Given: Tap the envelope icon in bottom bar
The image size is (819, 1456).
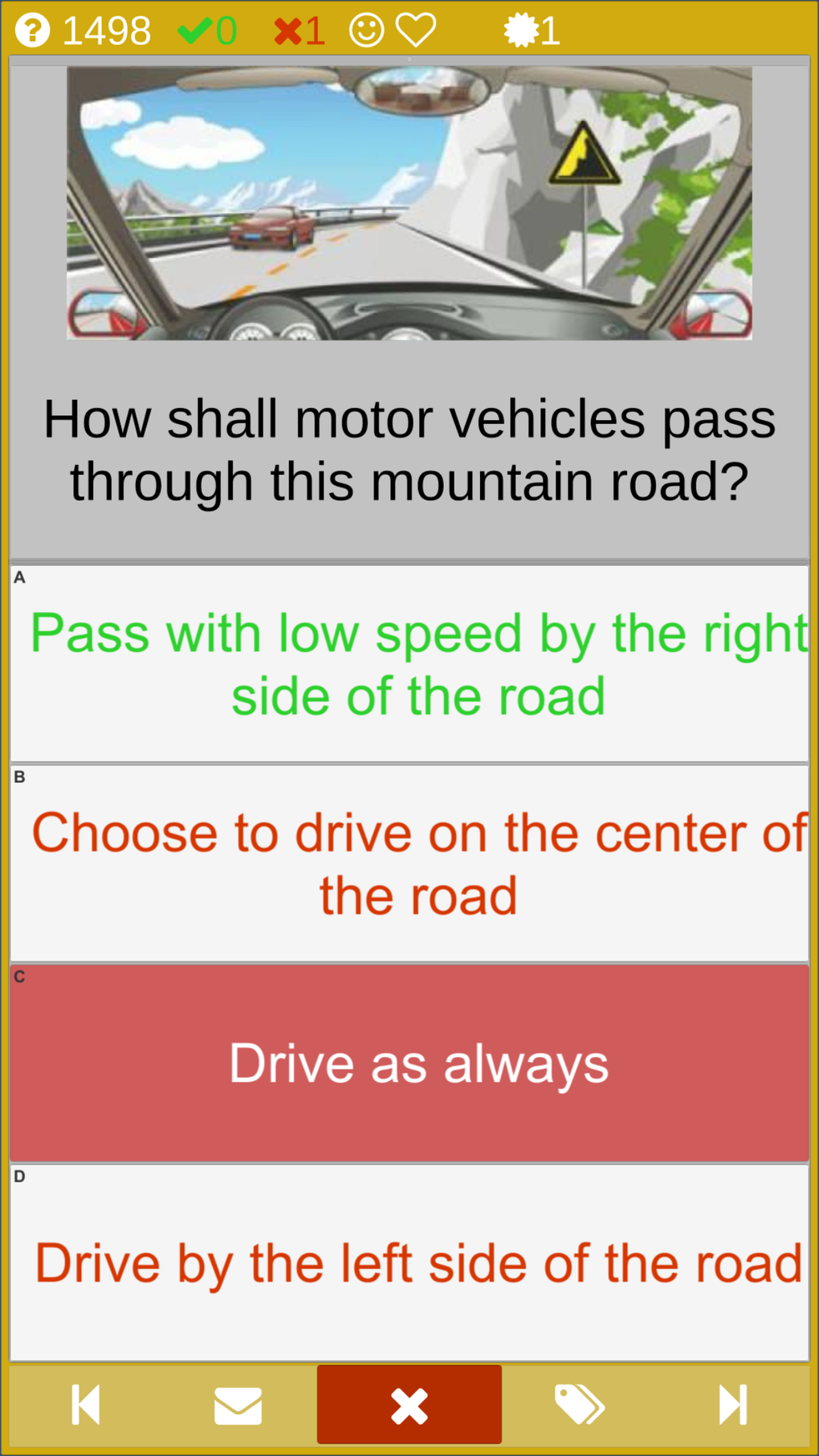Looking at the screenshot, I should coord(237,1405).
